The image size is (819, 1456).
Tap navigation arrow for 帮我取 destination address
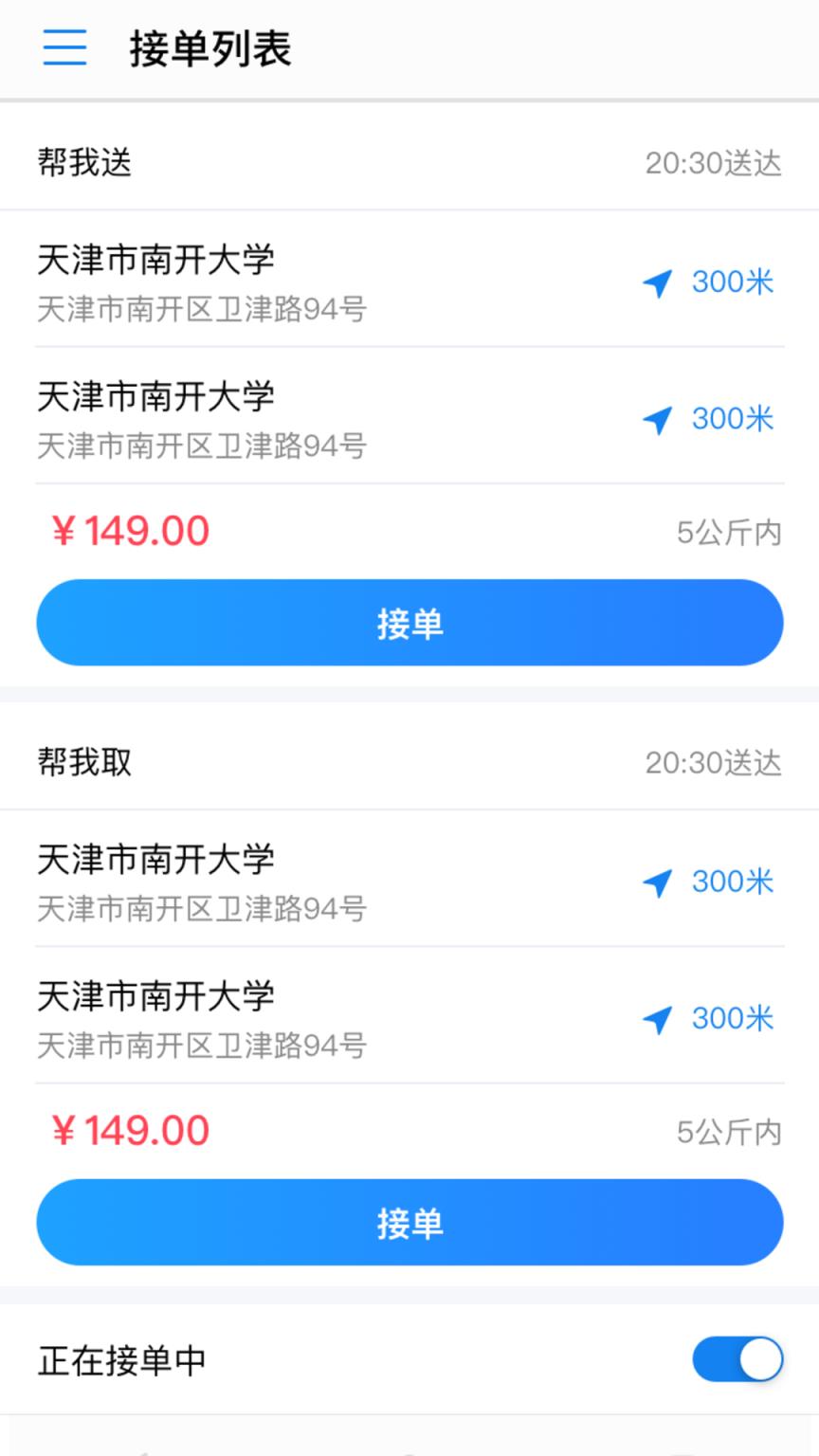click(657, 1020)
